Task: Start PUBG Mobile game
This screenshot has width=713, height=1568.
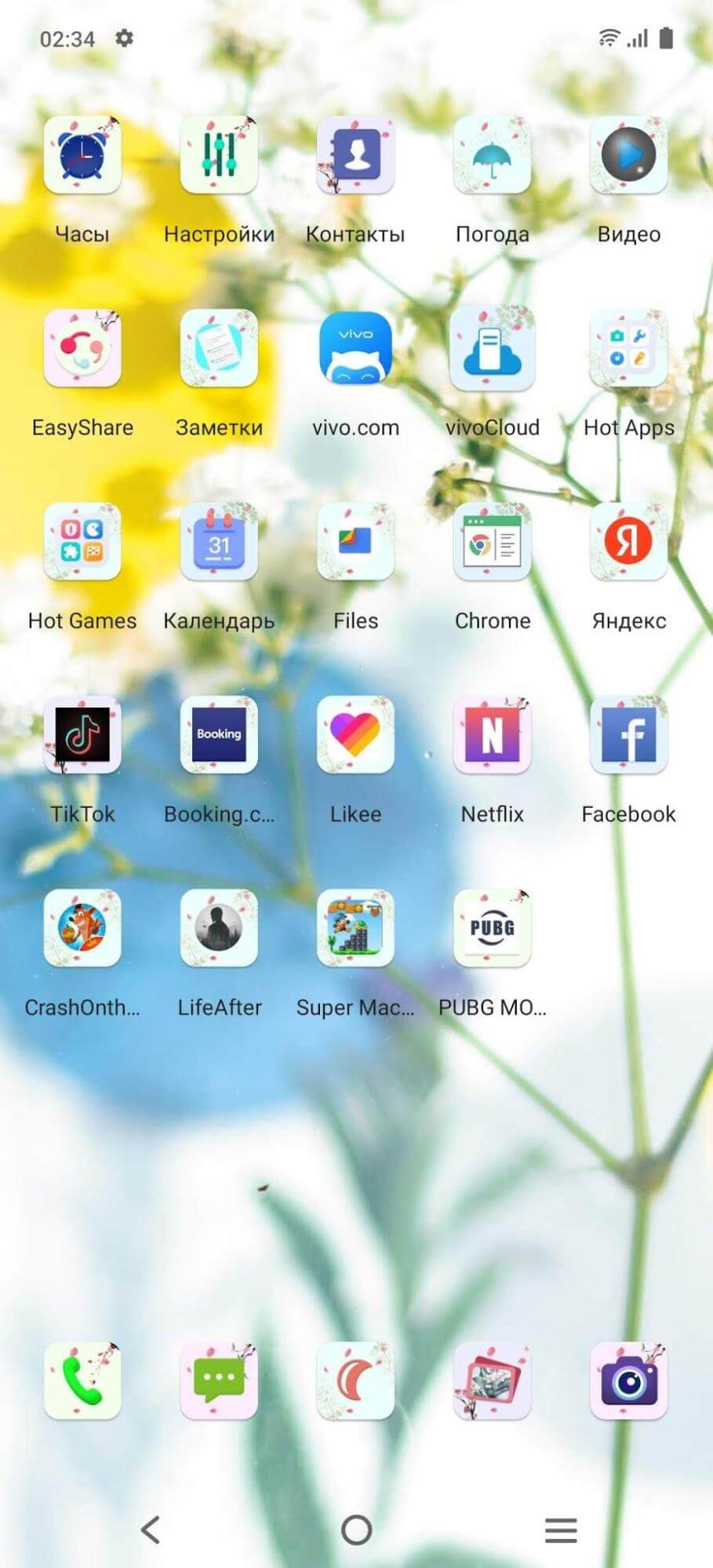Action: [x=492, y=928]
